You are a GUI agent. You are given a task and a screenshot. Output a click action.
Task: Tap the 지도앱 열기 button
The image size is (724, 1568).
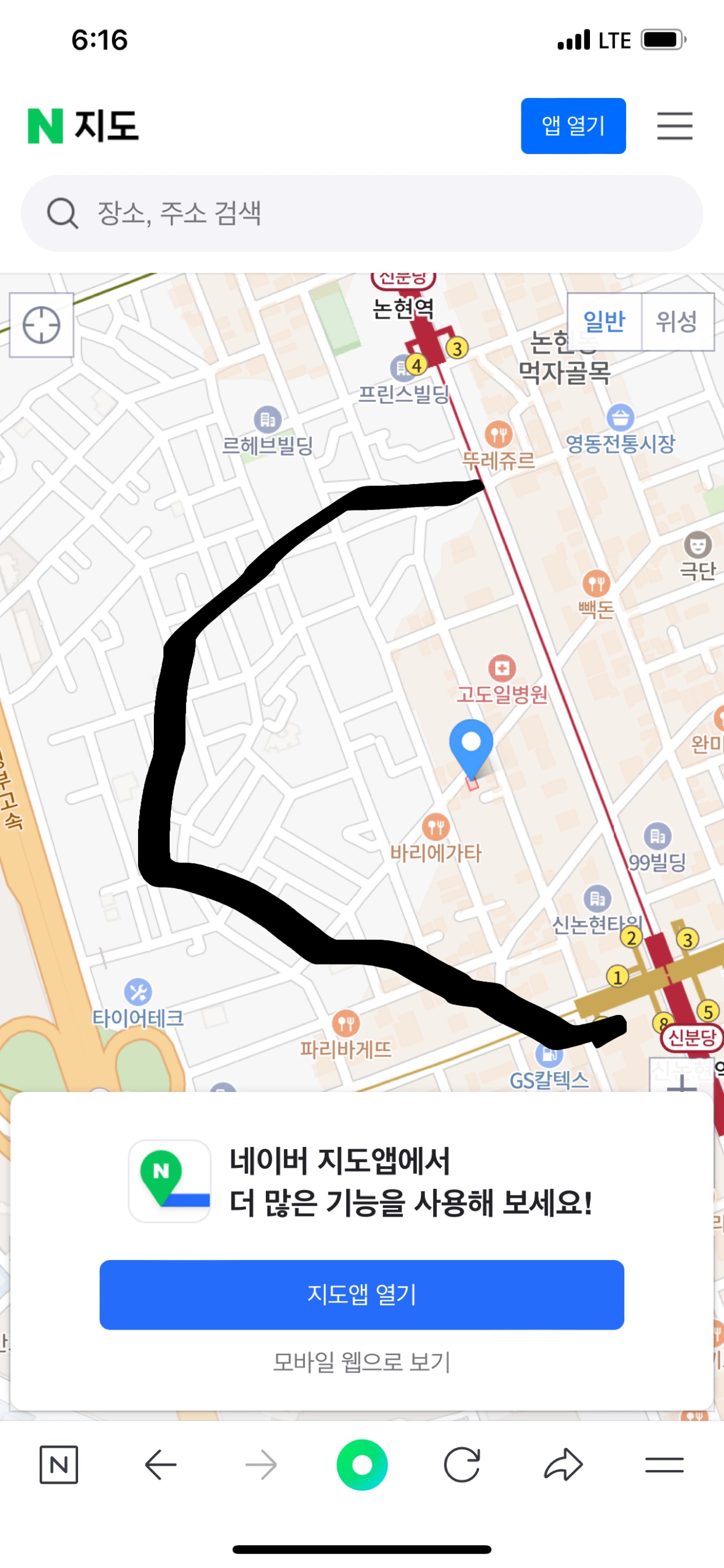pos(361,1294)
